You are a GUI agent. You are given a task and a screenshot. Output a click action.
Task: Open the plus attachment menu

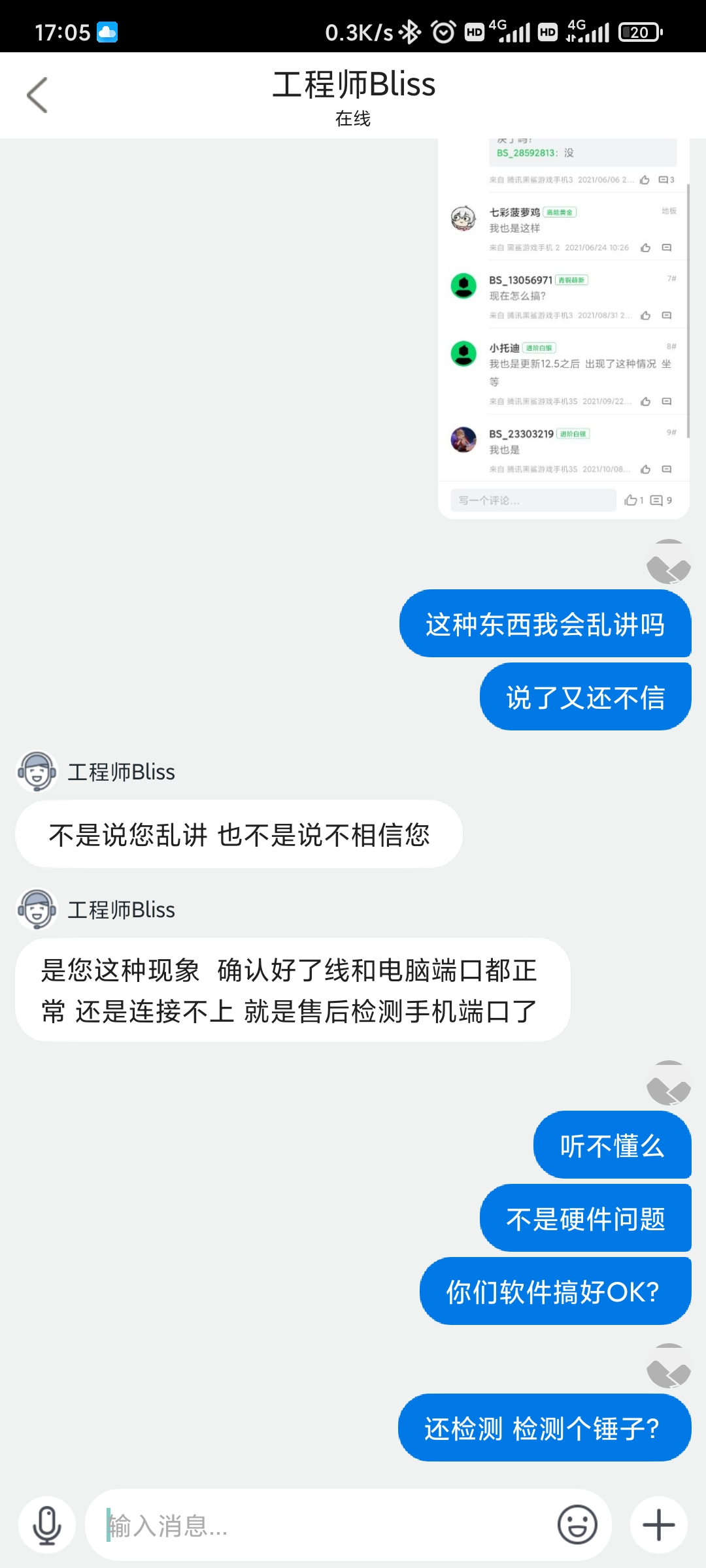pyautogui.click(x=658, y=1526)
